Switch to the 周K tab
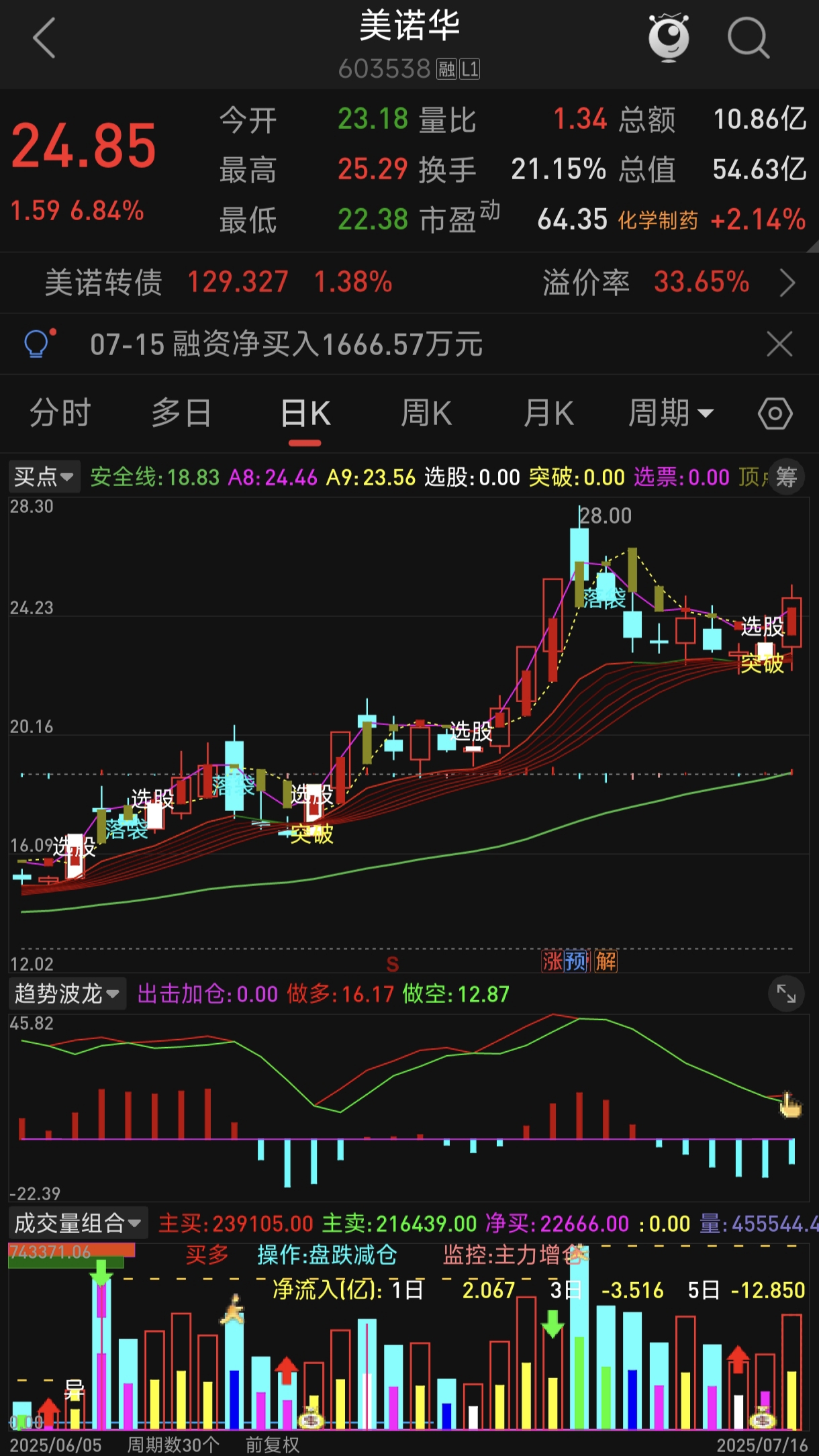This screenshot has height=1456, width=819. point(427,413)
